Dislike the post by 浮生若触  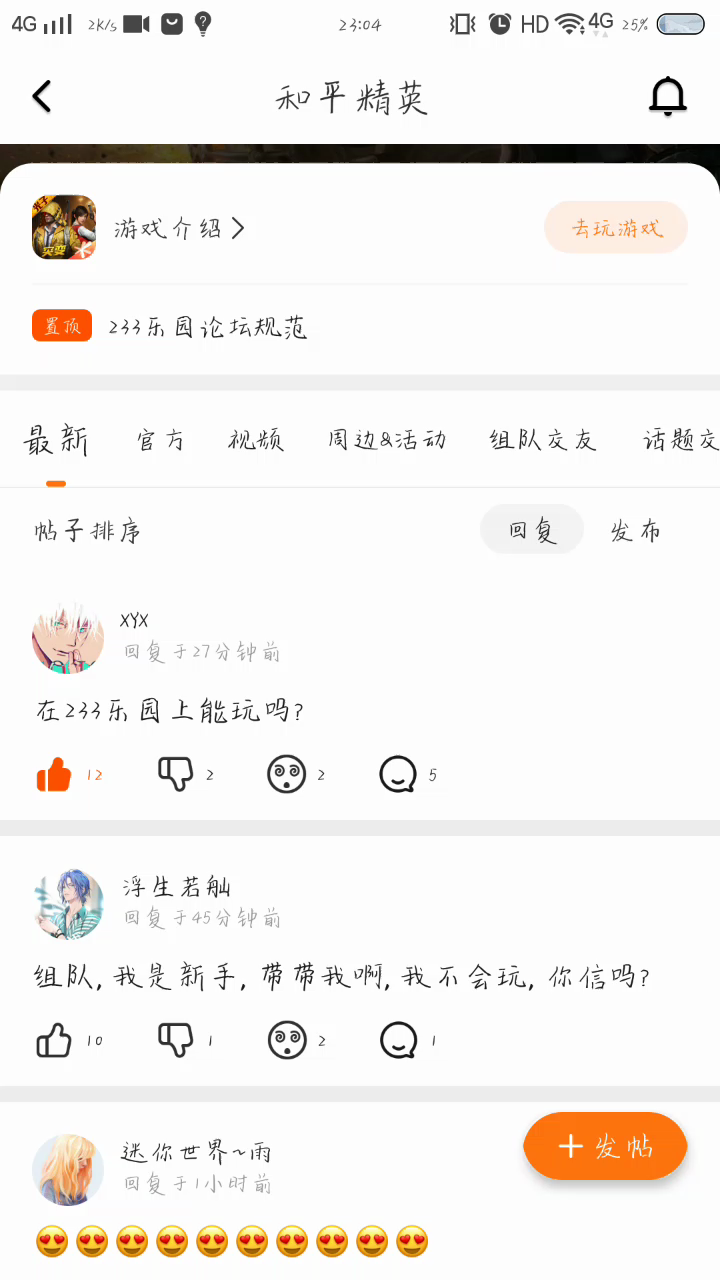pos(176,1041)
